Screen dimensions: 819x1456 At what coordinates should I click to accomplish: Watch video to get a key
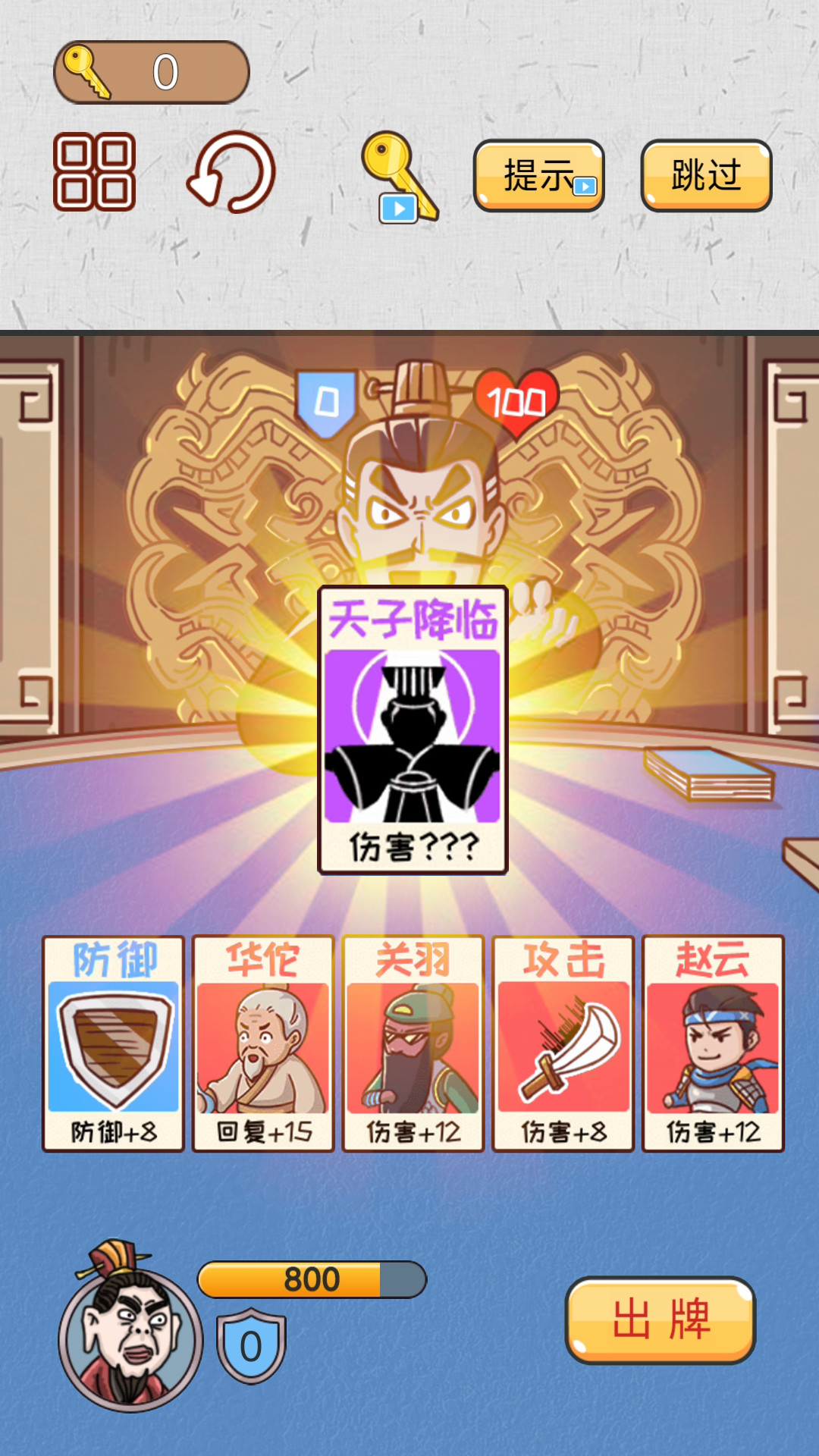400,177
